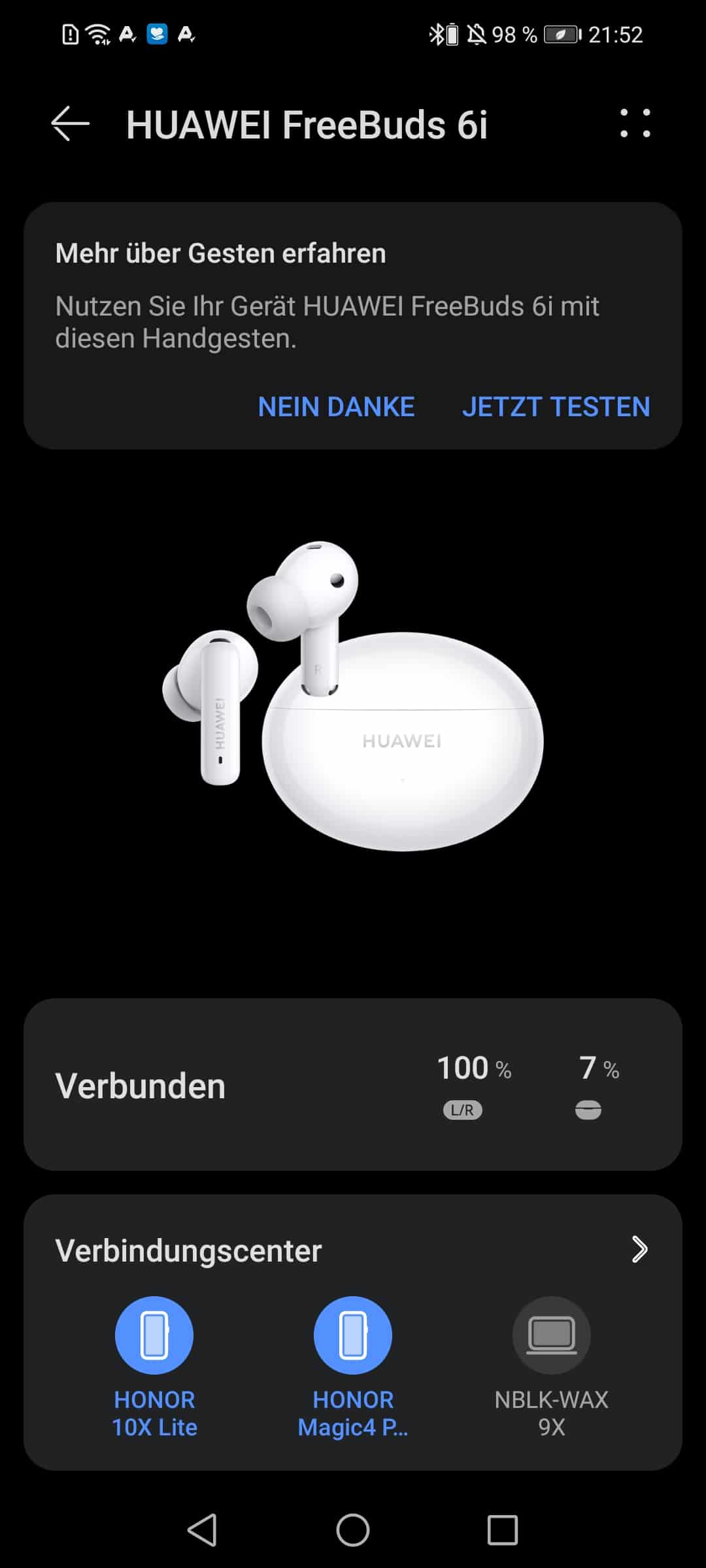Screen dimensions: 706x1568
Task: Connect to the NBLK-WAX9X laptop
Action: pos(551,1335)
